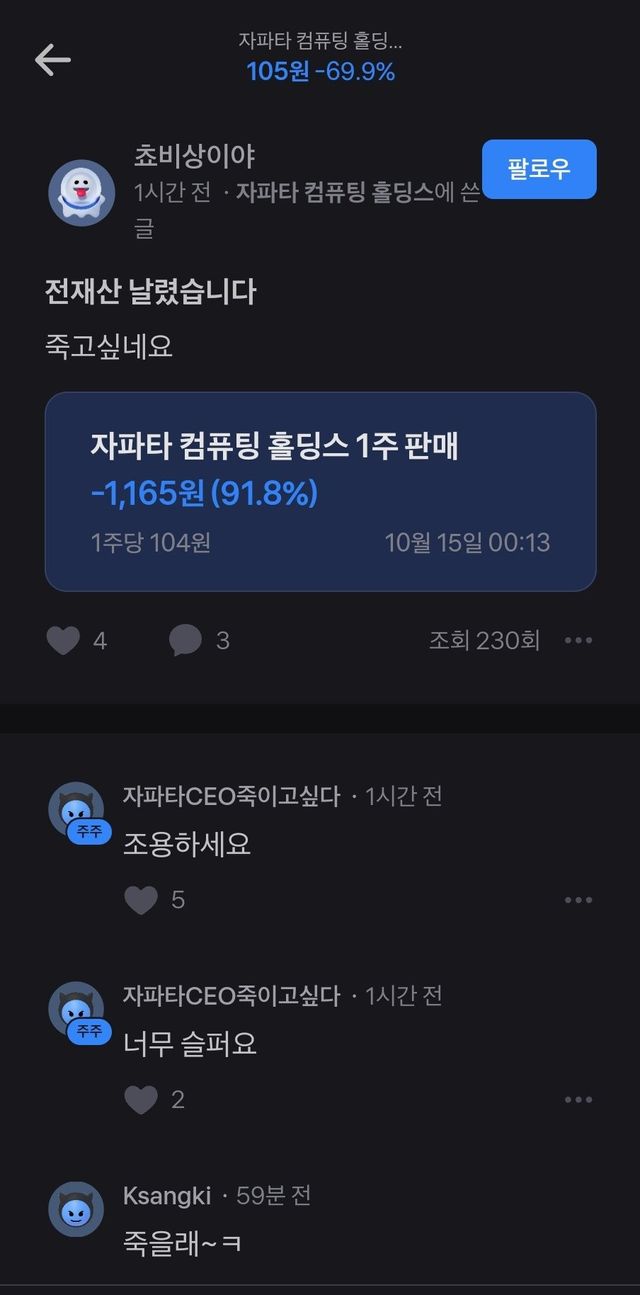Viewport: 640px width, 1295px height.
Task: Open more options for comment 너무 슬퍼요
Action: tap(578, 1100)
